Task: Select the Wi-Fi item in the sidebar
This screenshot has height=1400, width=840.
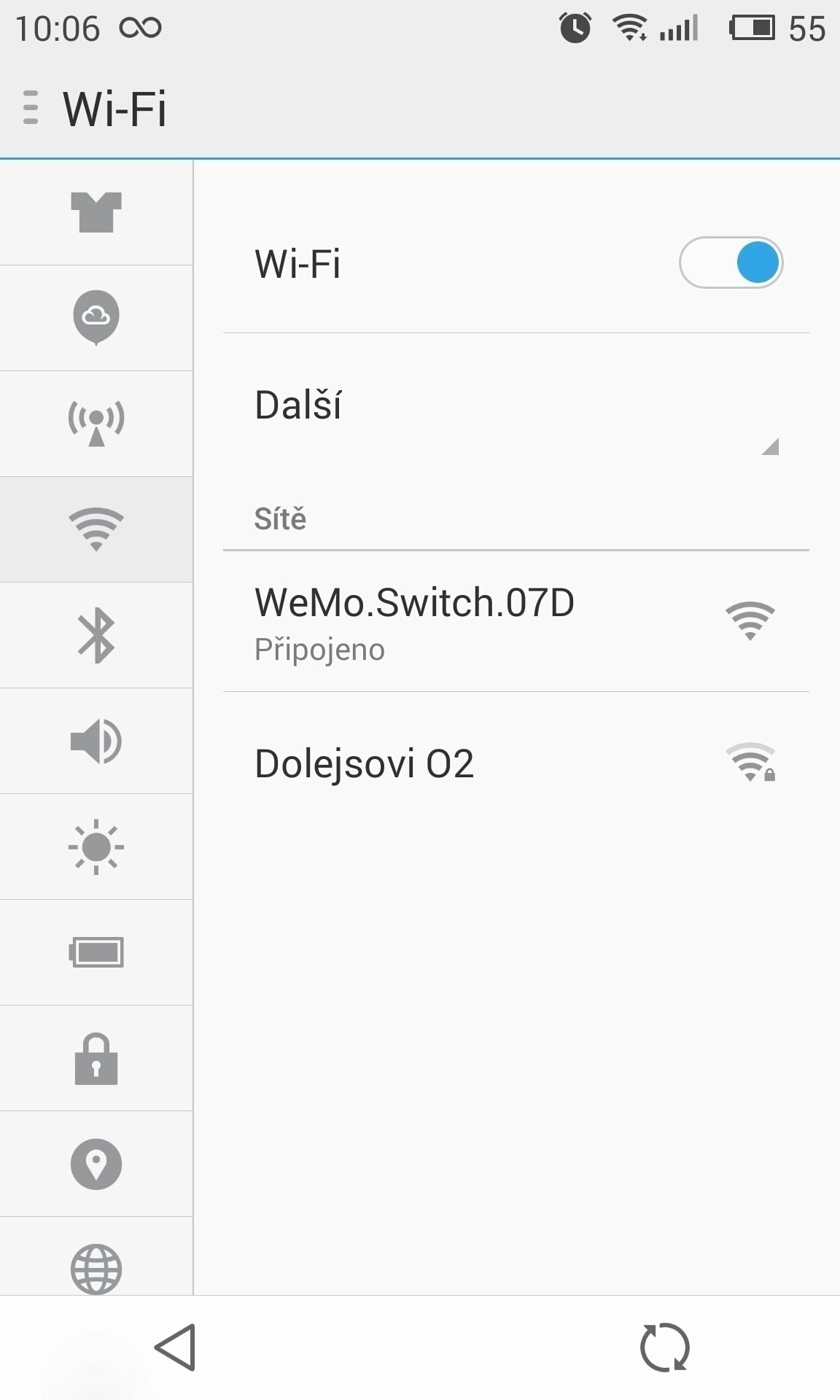Action: click(96, 529)
